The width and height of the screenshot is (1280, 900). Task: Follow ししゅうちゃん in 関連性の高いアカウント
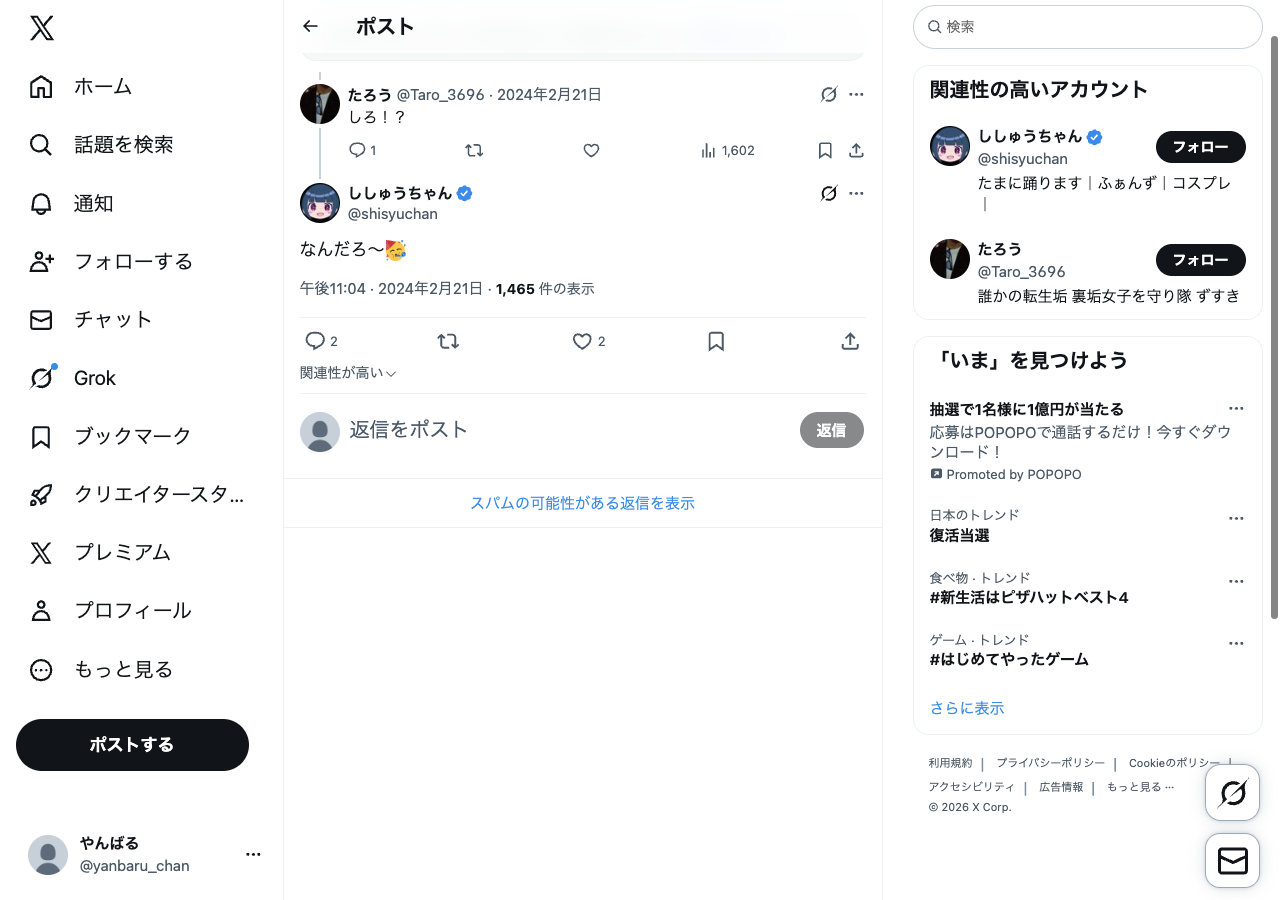pyautogui.click(x=1200, y=147)
